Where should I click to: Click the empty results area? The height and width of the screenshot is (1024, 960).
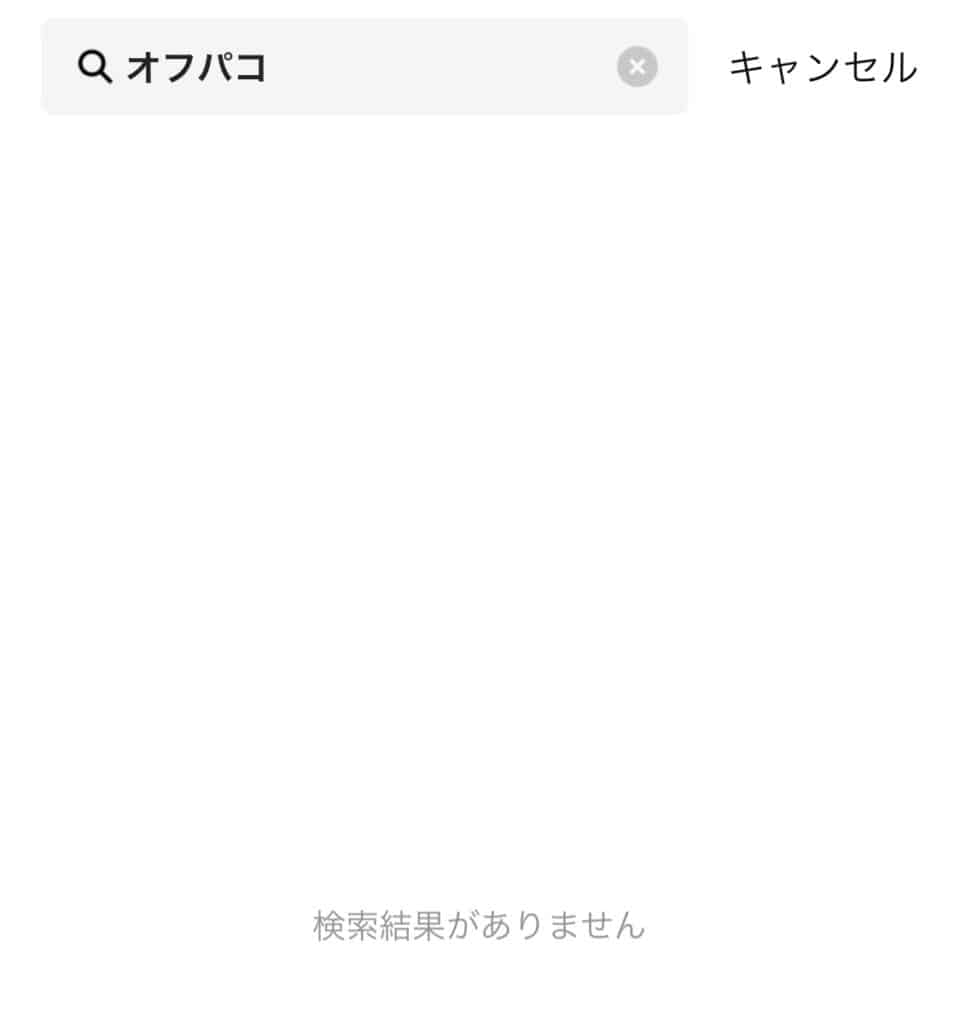pos(480,500)
